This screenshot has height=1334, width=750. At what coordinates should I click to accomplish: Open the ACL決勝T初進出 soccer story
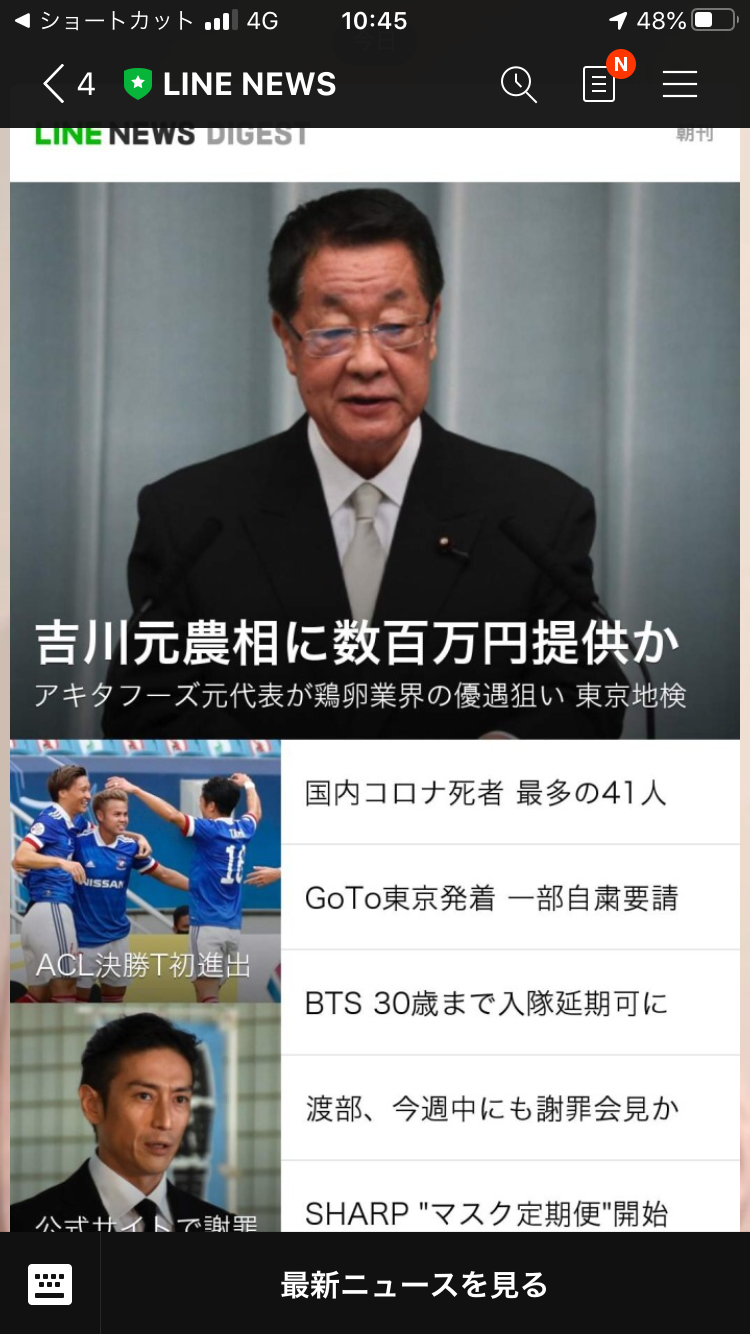click(145, 870)
